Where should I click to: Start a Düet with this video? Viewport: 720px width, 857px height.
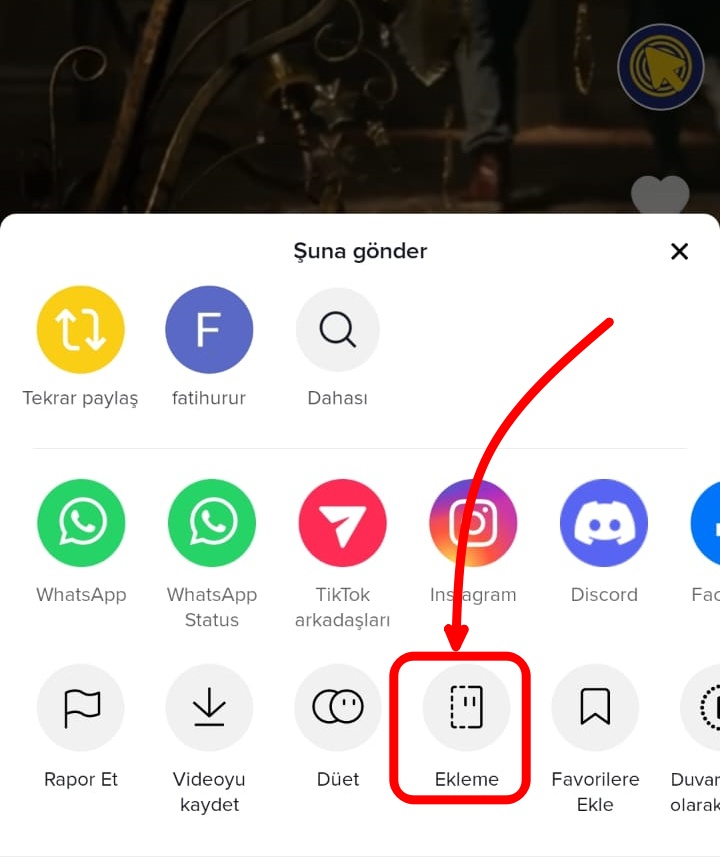coord(338,708)
